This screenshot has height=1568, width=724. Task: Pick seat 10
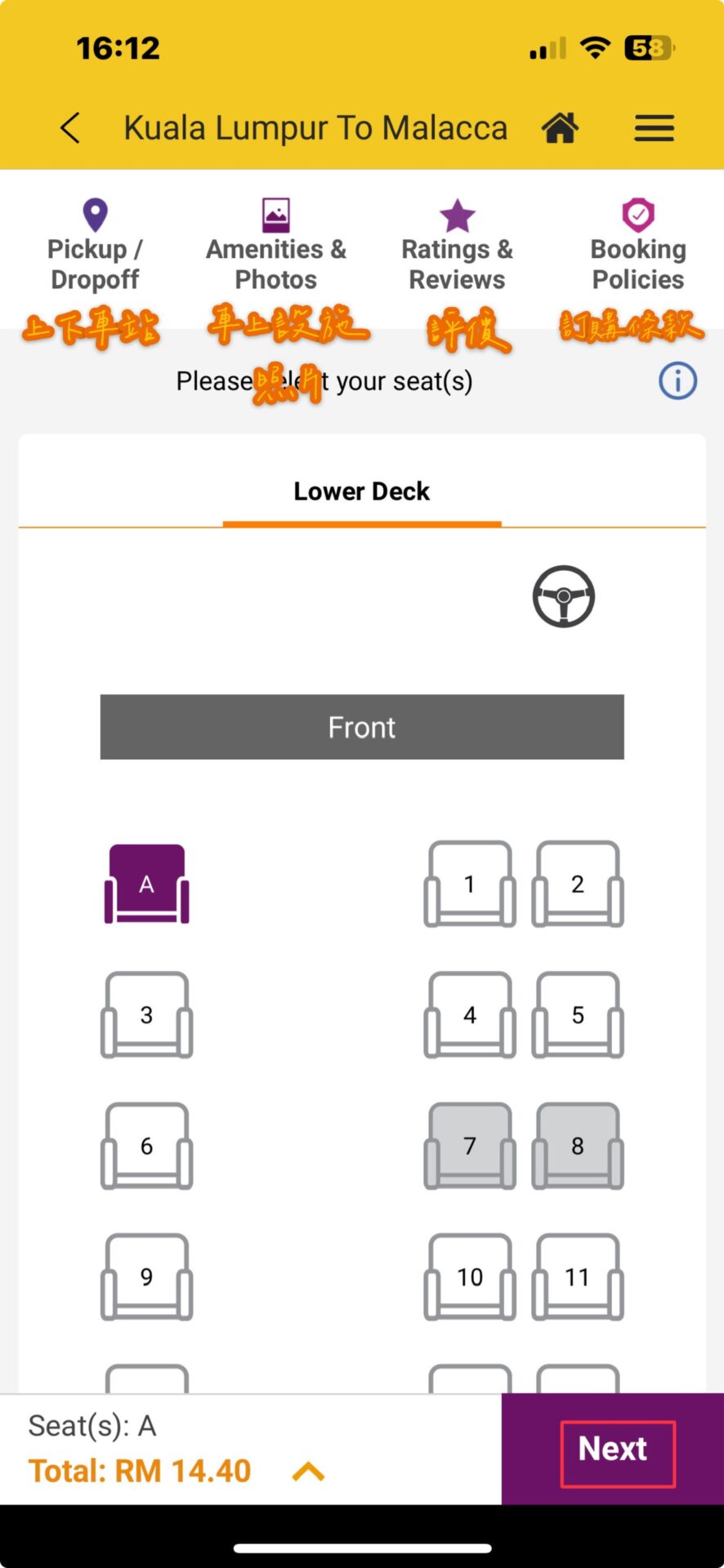pyautogui.click(x=469, y=1276)
